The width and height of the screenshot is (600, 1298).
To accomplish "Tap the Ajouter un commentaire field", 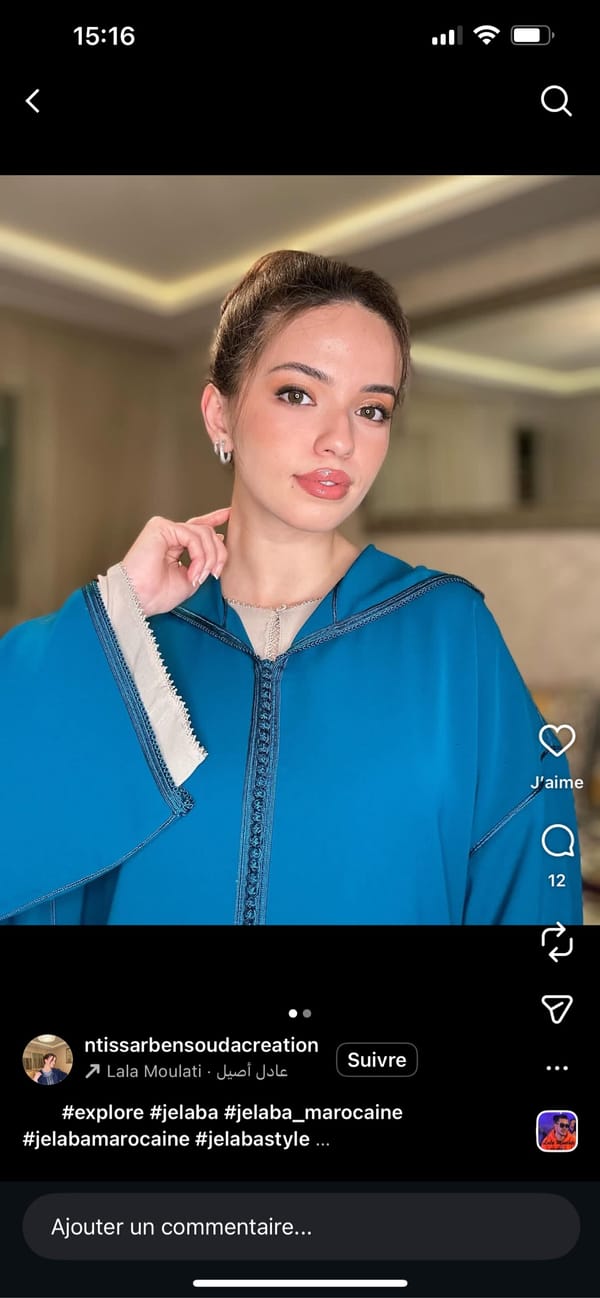I will [x=300, y=1226].
